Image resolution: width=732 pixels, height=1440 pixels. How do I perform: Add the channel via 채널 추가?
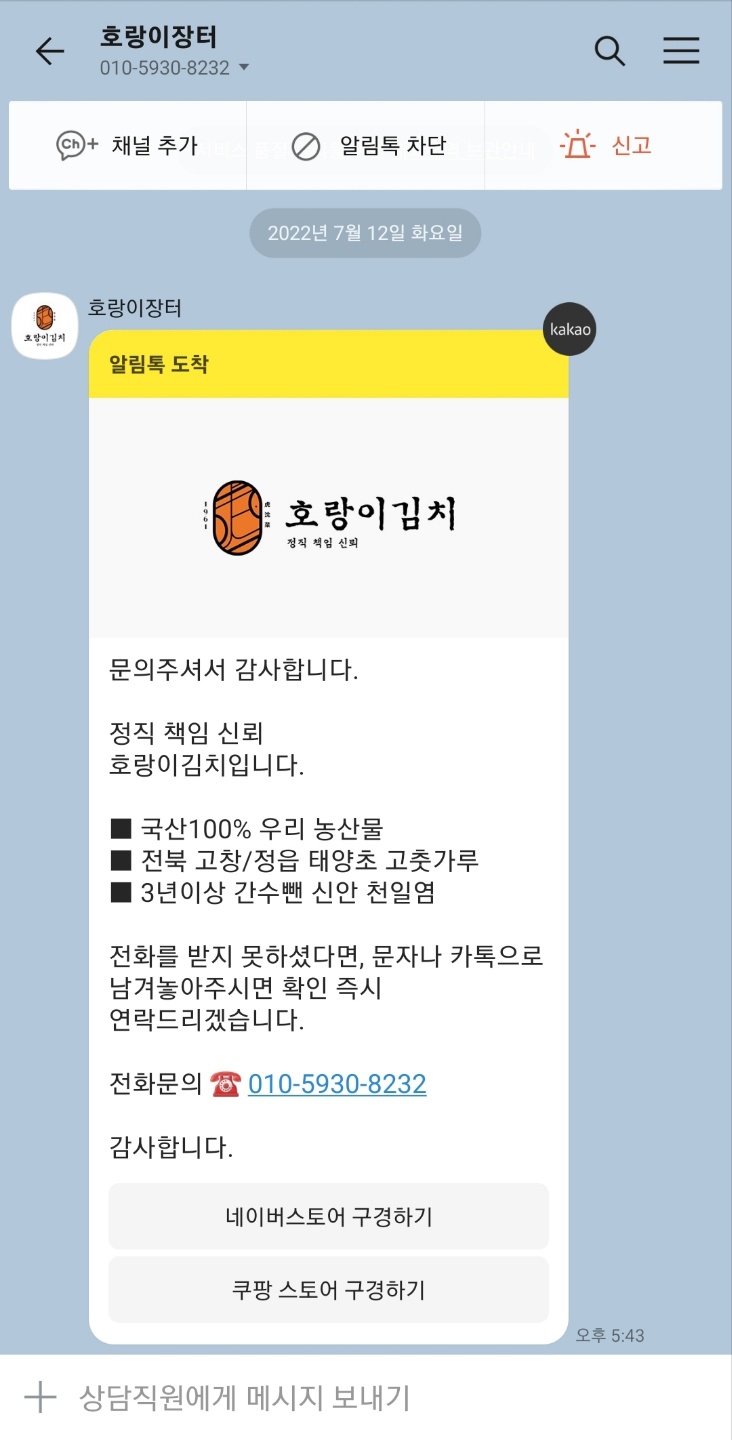127,146
